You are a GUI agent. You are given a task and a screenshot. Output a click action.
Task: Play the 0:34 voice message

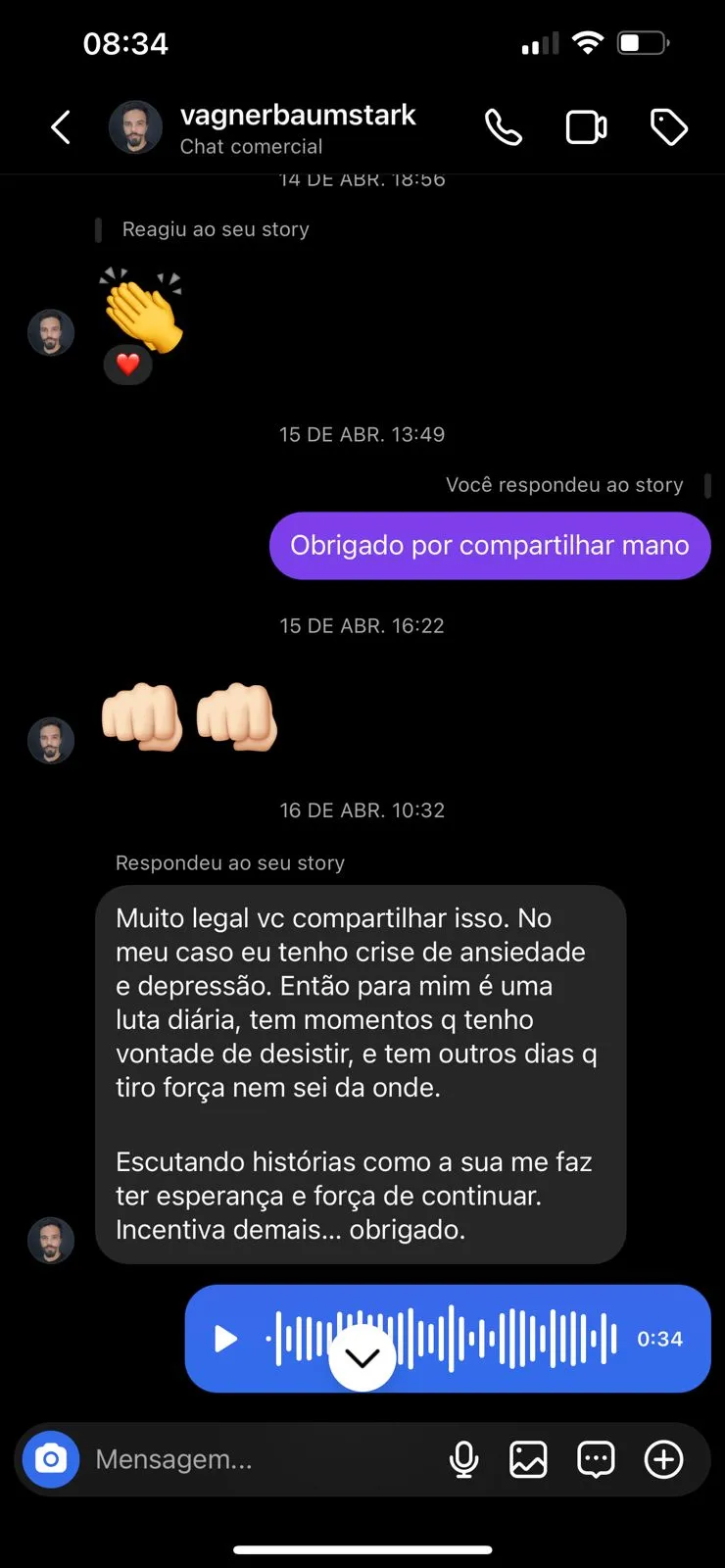[x=226, y=1339]
